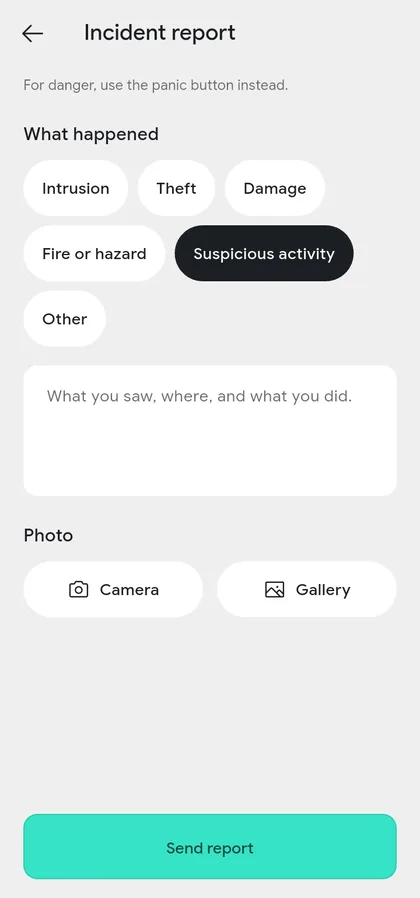Viewport: 420px width, 898px height.
Task: Go back from Incident report
Action: [33, 33]
